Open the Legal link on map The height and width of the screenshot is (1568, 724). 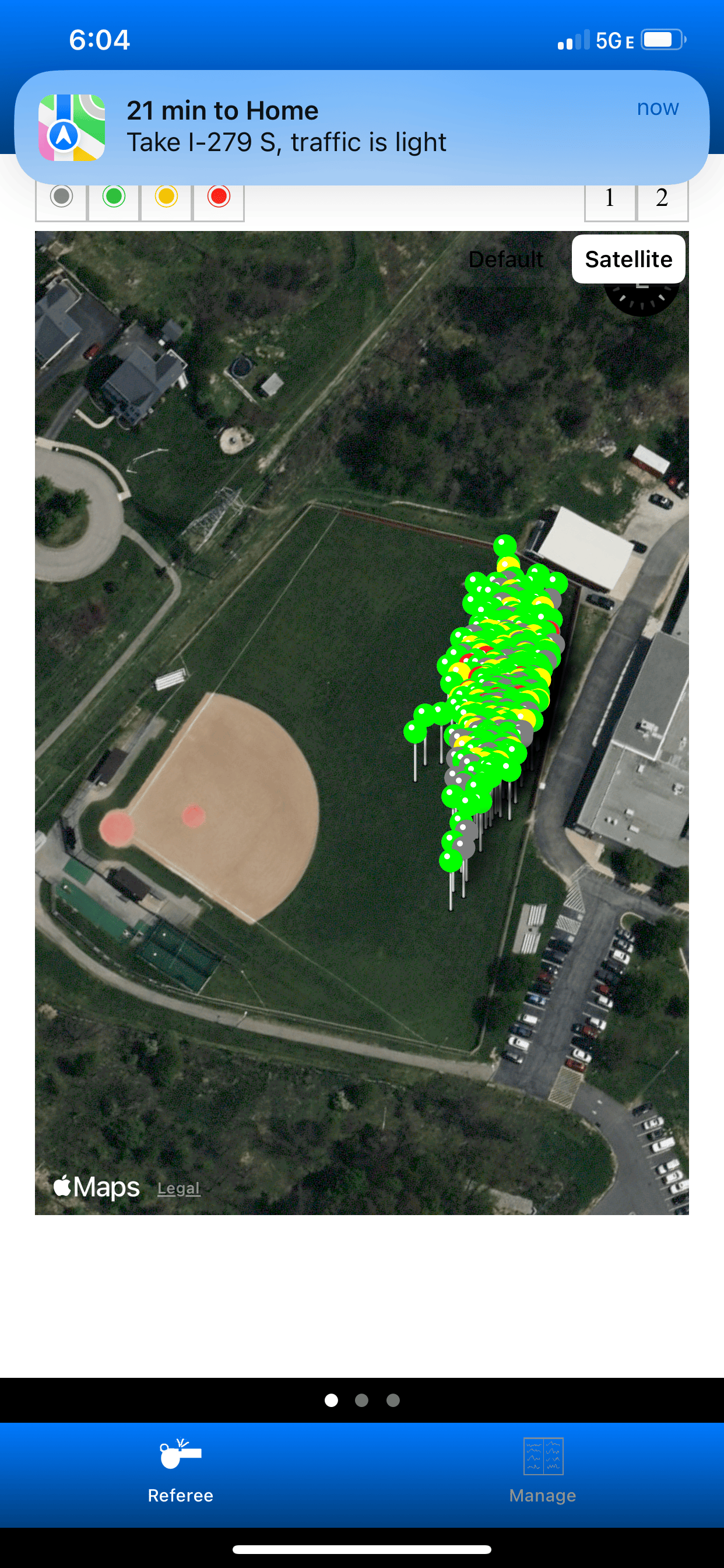tap(179, 1188)
